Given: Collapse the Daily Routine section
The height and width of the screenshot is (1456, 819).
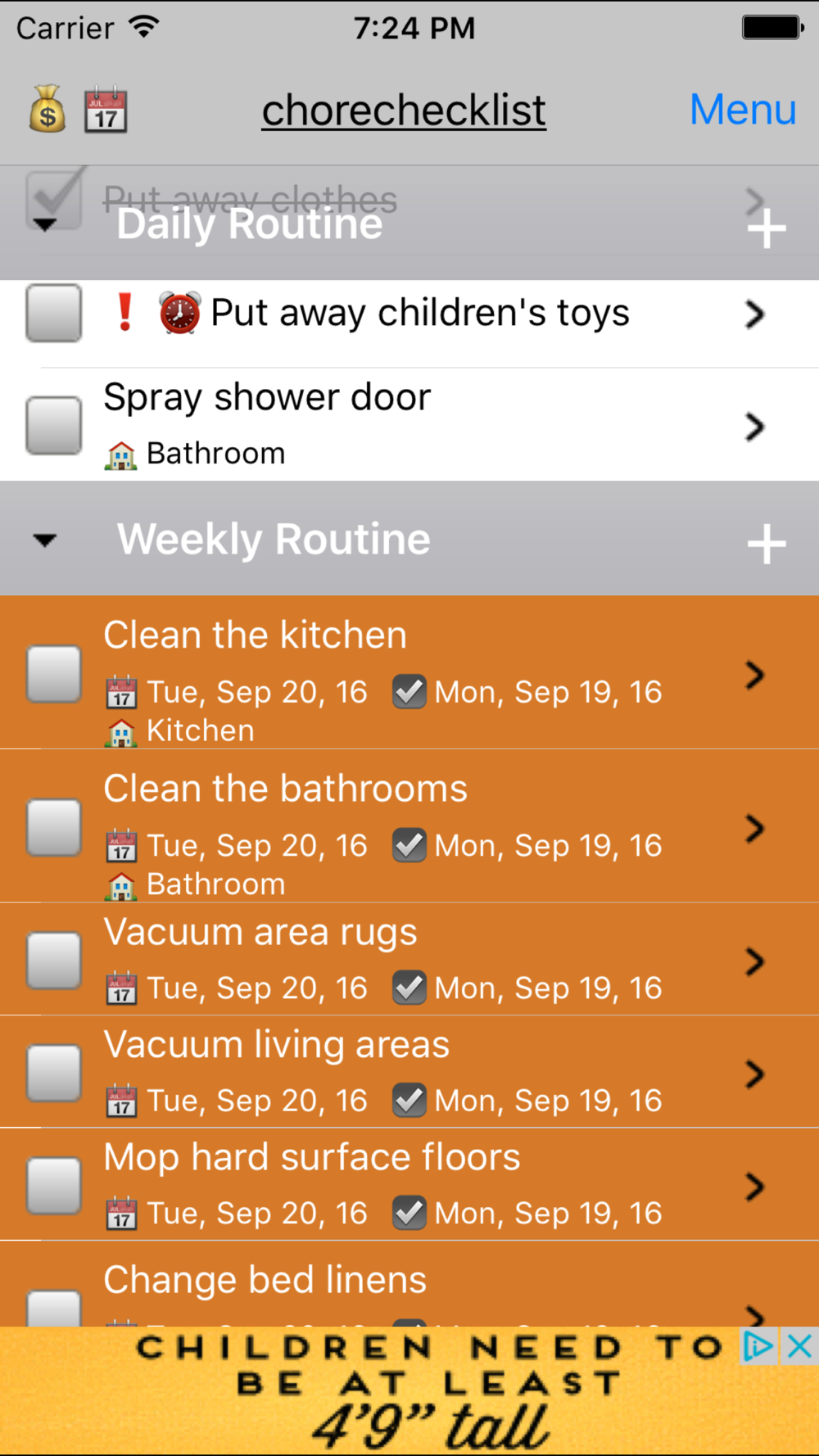Looking at the screenshot, I should [x=45, y=225].
